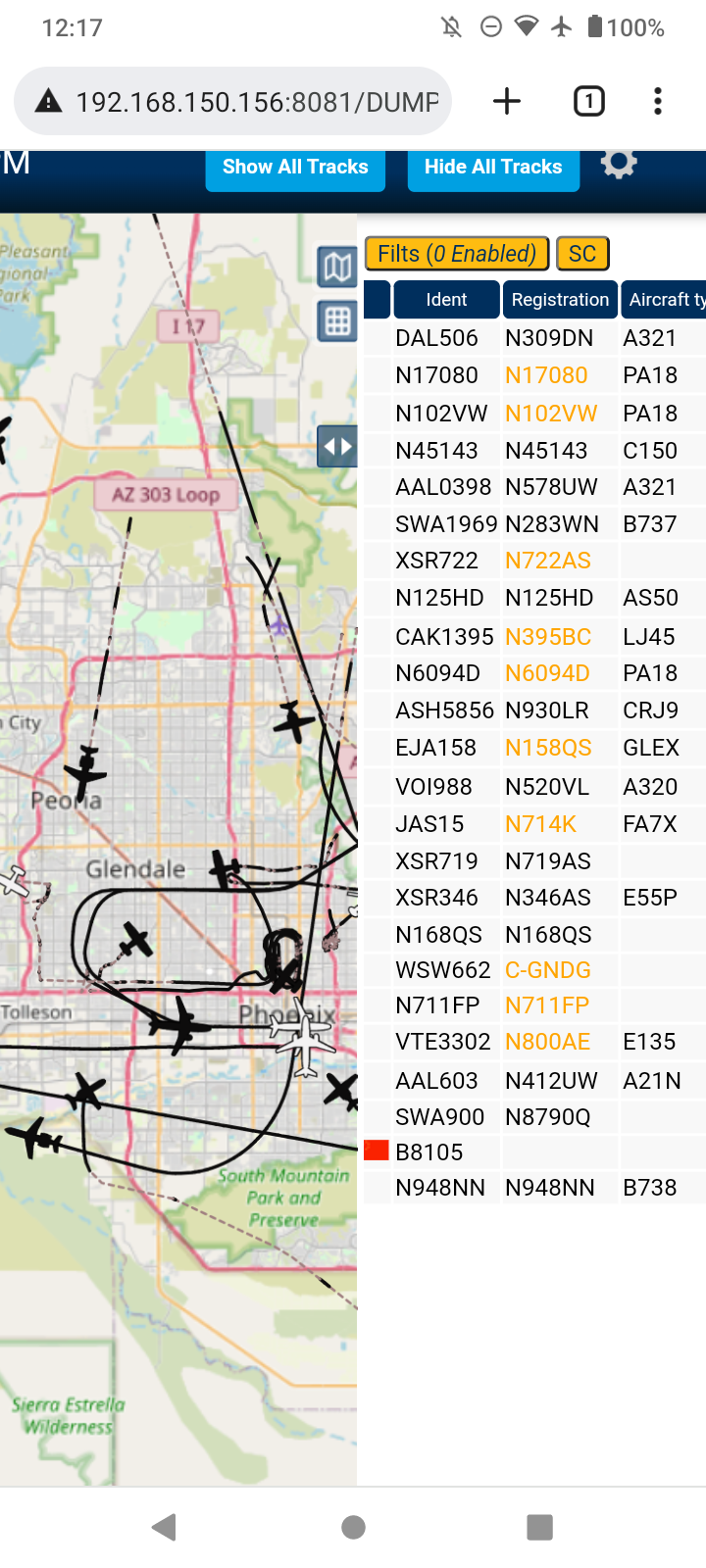The width and height of the screenshot is (706, 1568).
Task: Open the map layers icon
Action: click(337, 266)
